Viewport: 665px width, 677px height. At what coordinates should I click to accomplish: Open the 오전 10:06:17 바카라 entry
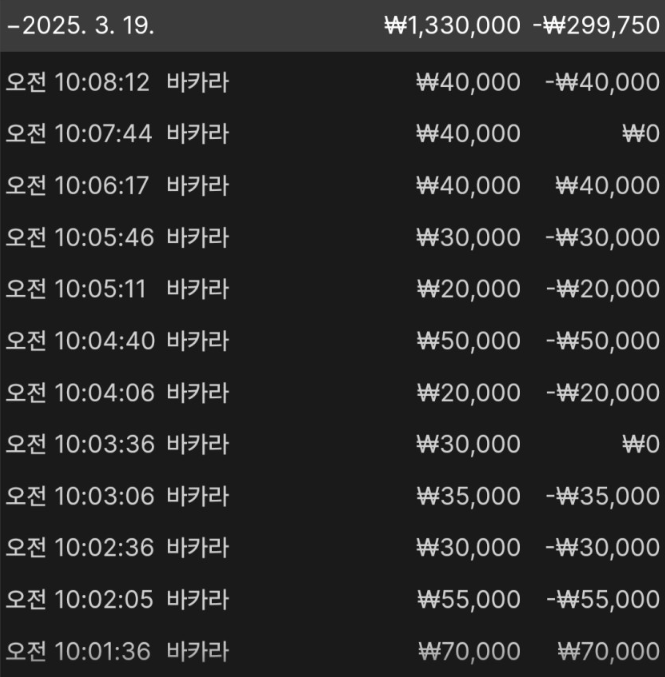pyautogui.click(x=332, y=185)
